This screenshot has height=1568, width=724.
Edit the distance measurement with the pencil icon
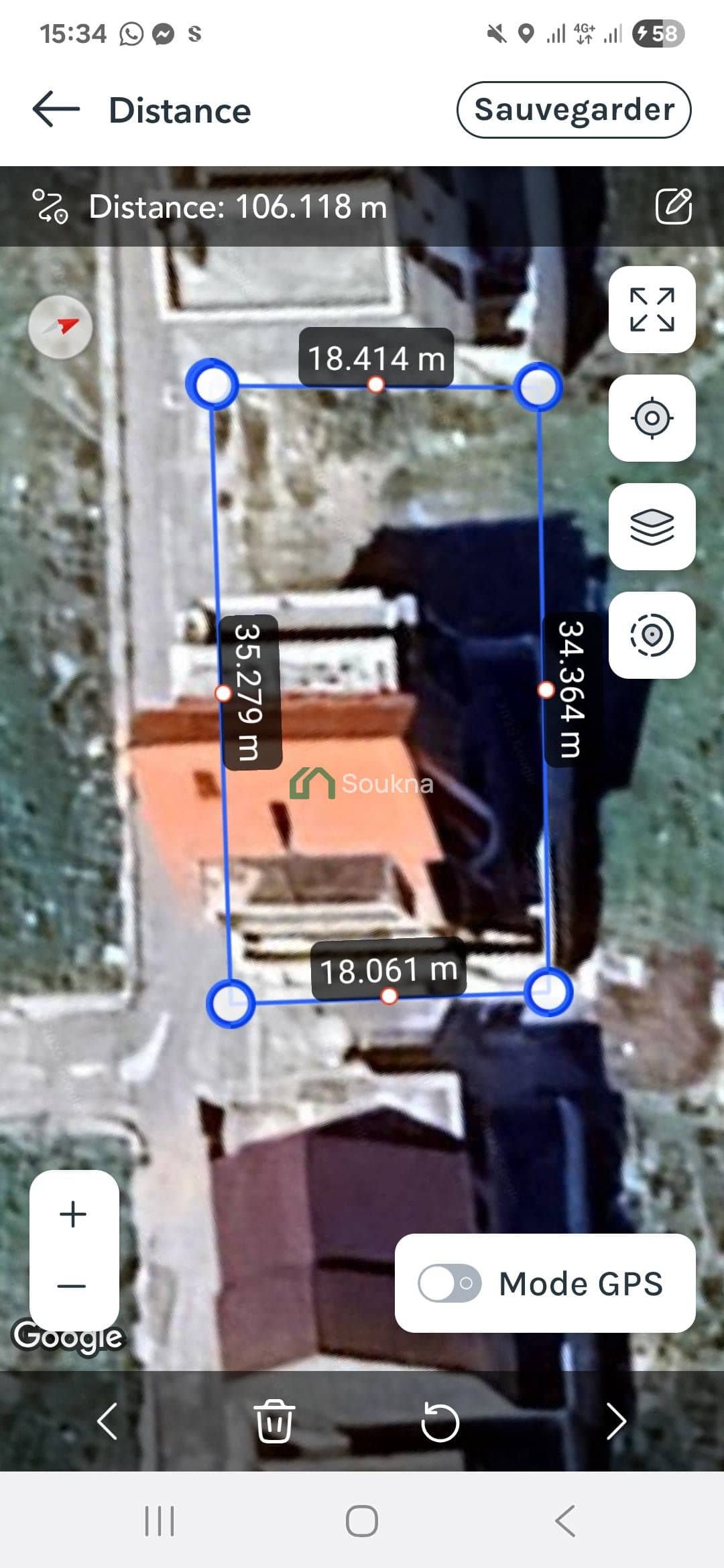(673, 206)
